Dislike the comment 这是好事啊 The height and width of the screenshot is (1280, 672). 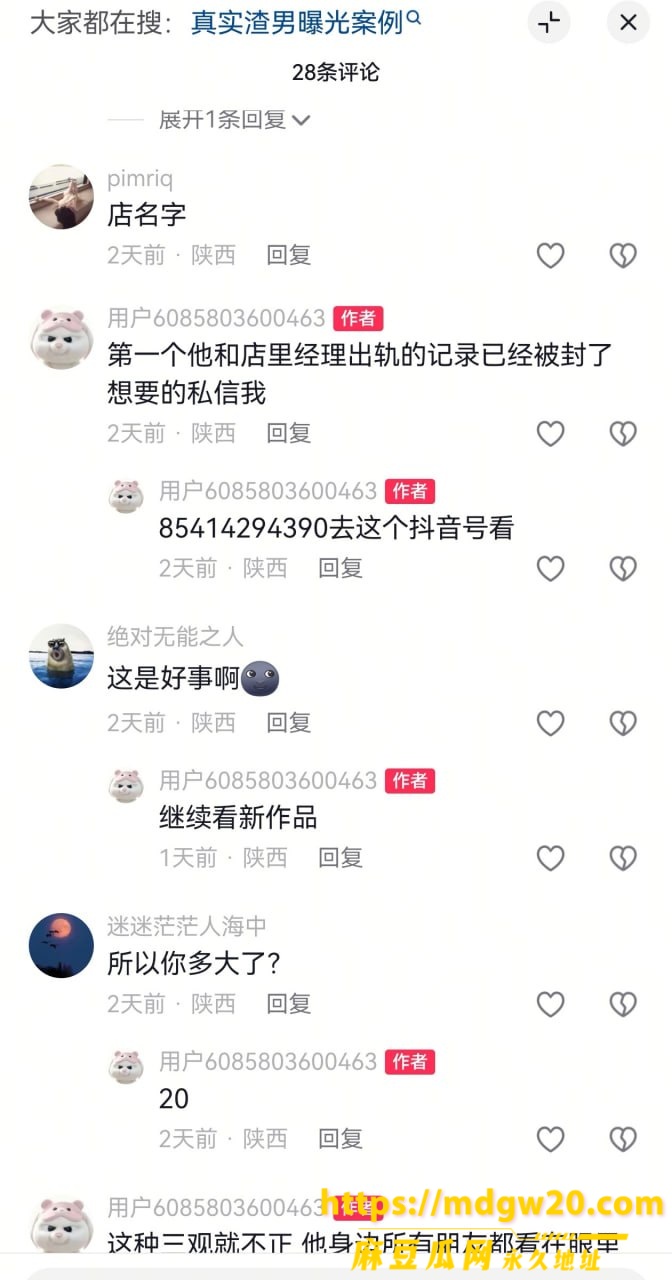tap(623, 723)
